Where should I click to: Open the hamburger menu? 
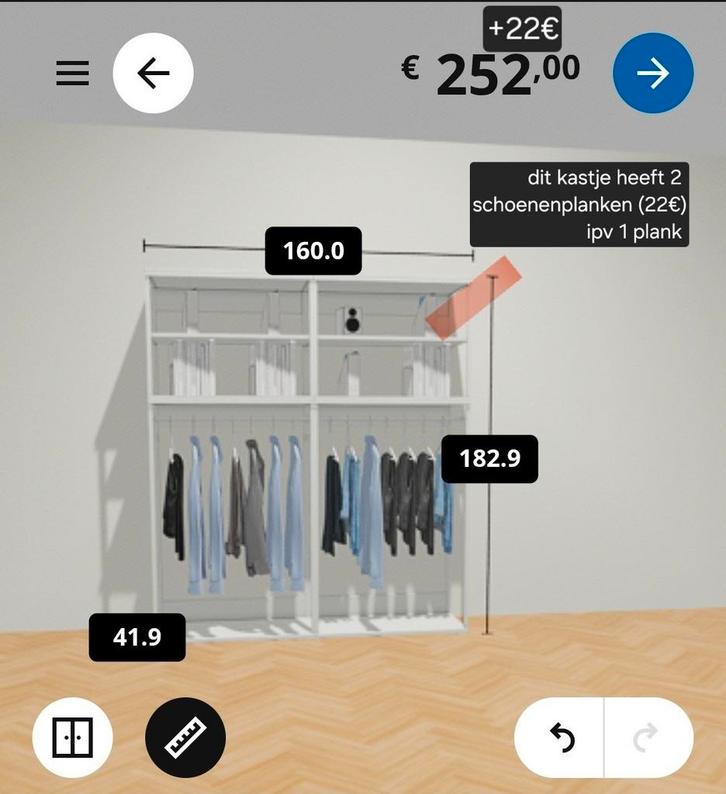(72, 73)
